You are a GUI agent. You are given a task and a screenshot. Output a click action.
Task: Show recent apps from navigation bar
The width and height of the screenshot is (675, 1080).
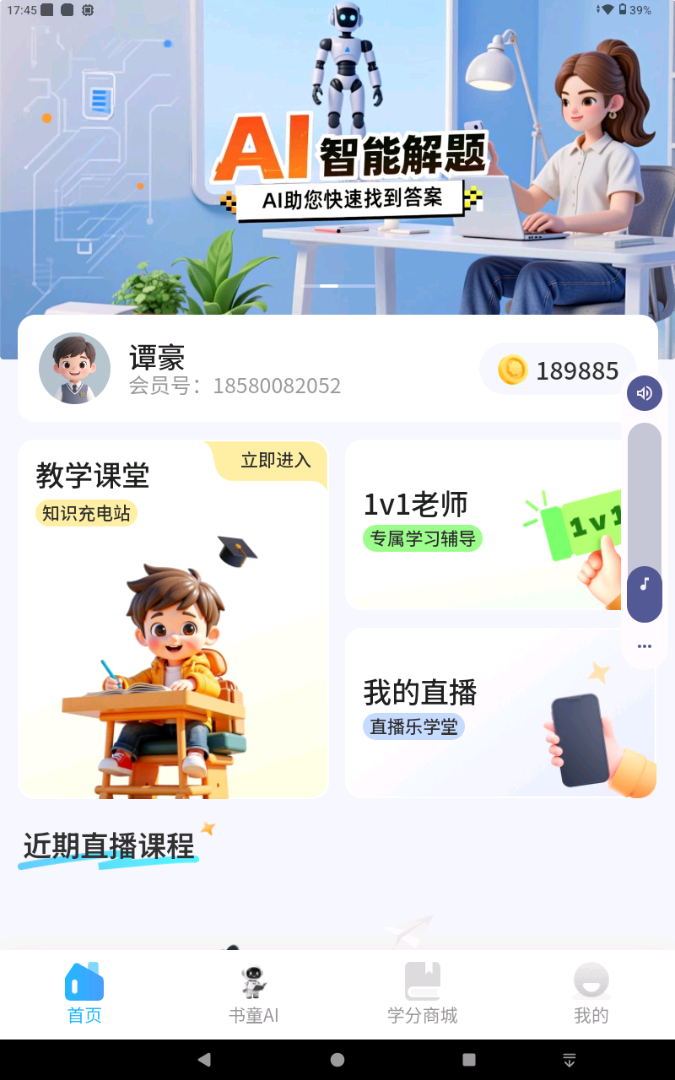(469, 1059)
